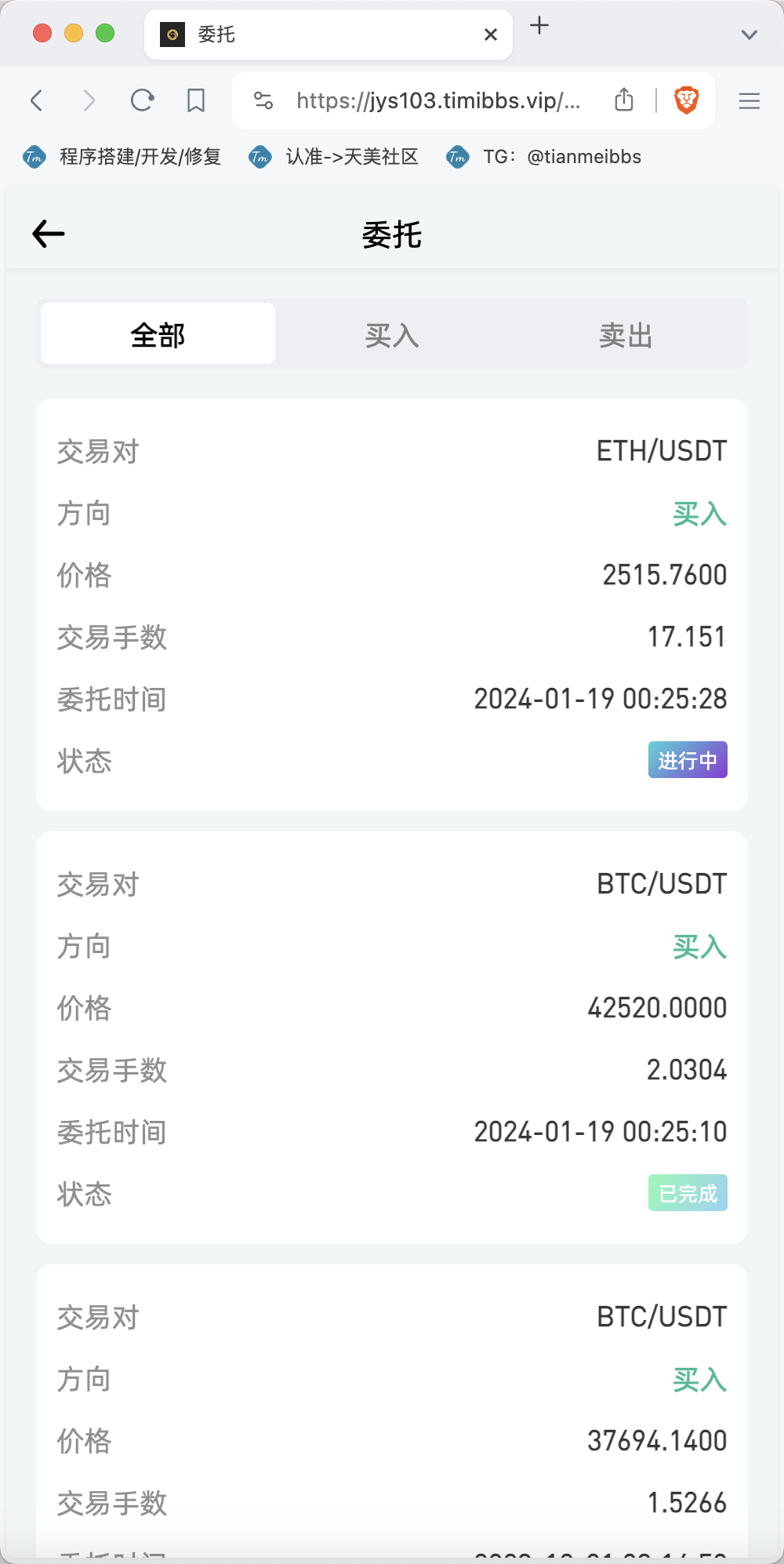Screen dimensions: 784x1564
Task: Close the 委托 browser tab
Action: pos(491,35)
